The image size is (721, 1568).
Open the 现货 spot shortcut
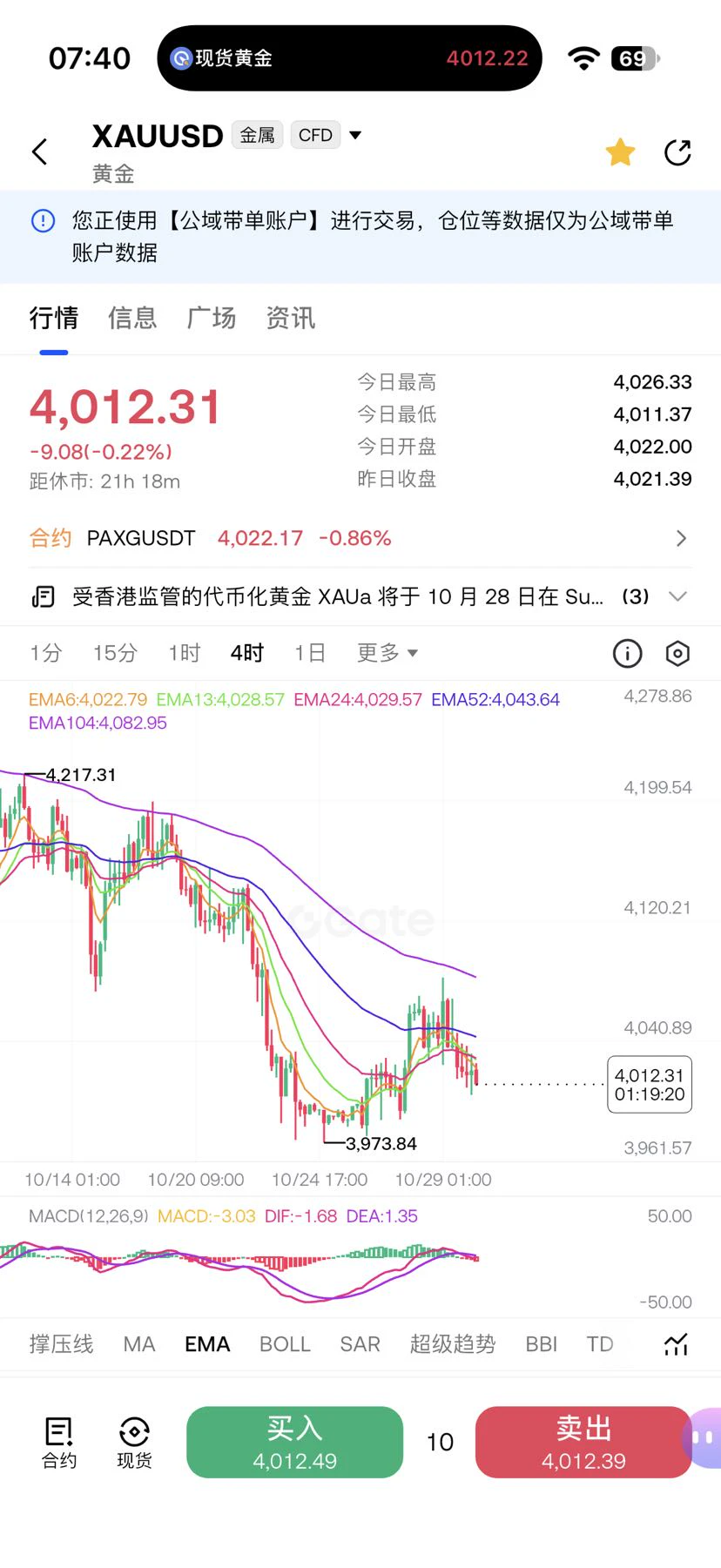coord(134,1443)
